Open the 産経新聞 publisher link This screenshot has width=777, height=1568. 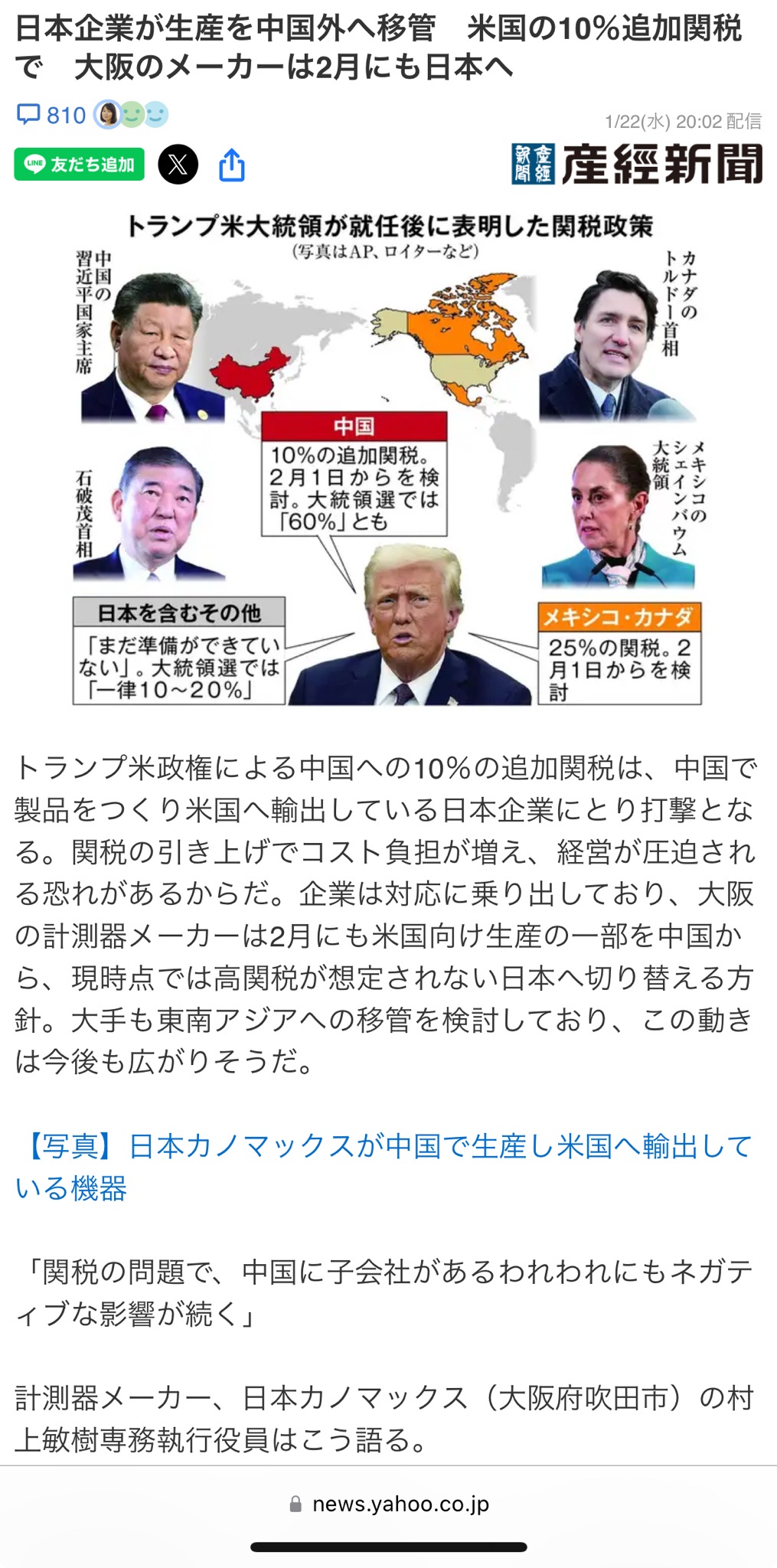click(x=637, y=164)
